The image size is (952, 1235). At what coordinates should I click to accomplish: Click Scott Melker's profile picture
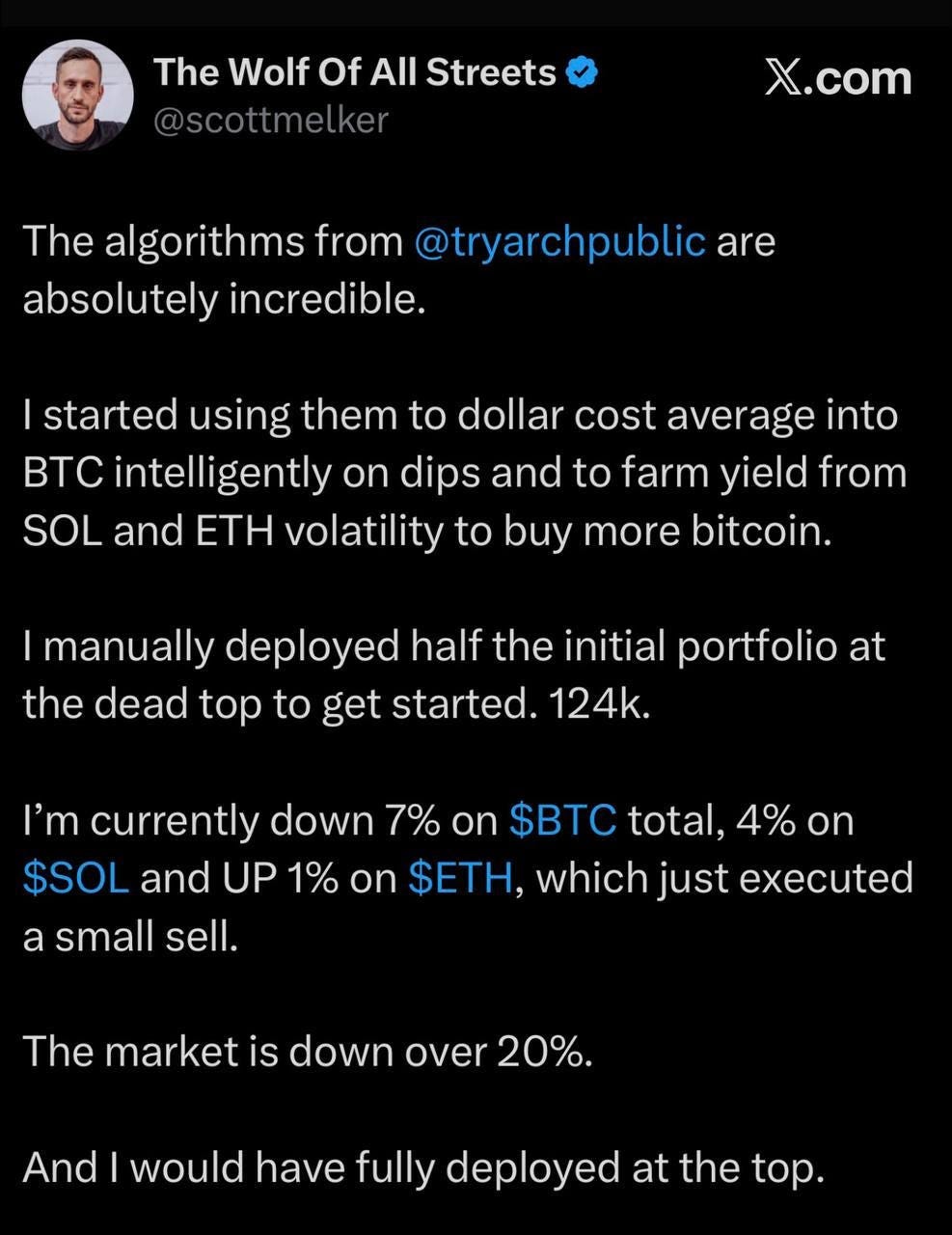pyautogui.click(x=79, y=94)
